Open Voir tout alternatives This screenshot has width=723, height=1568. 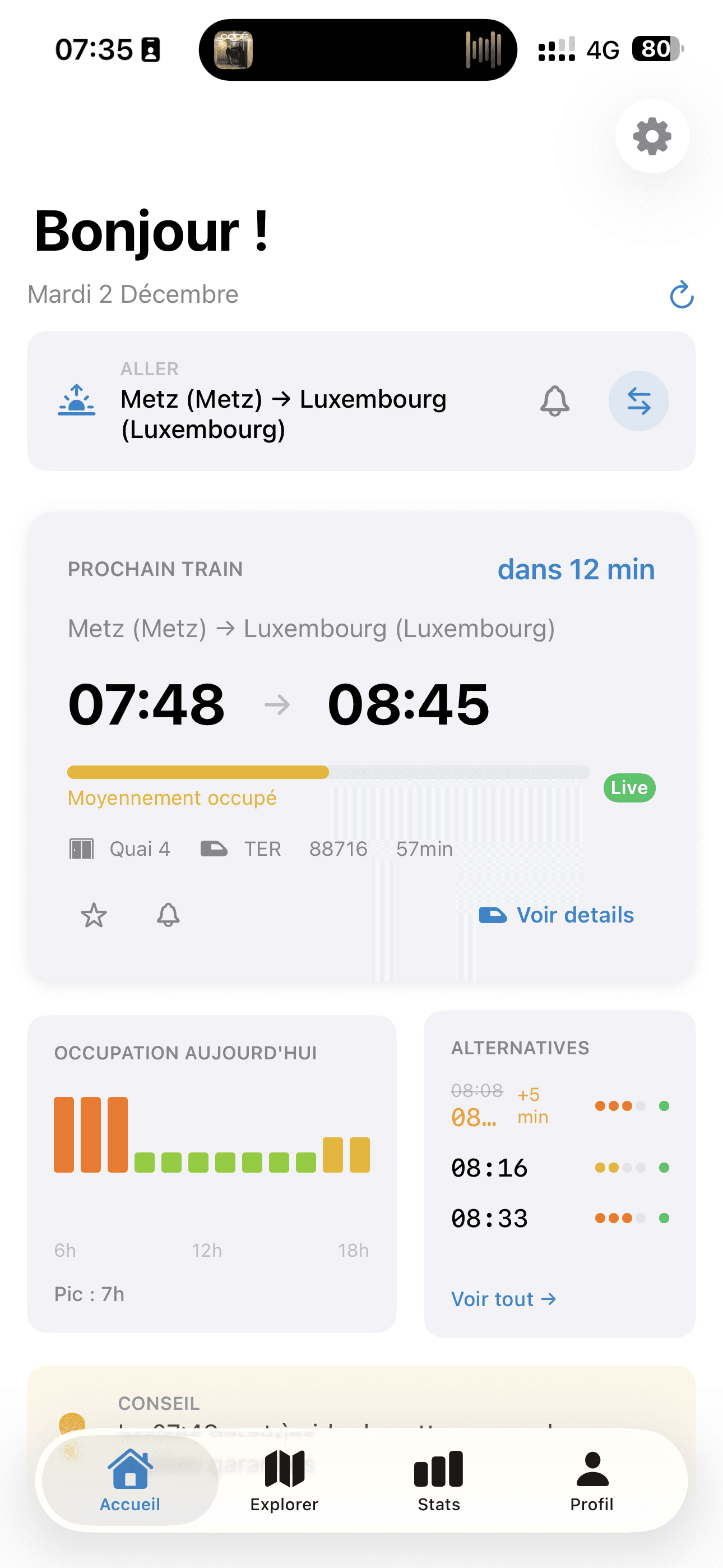coord(503,1299)
